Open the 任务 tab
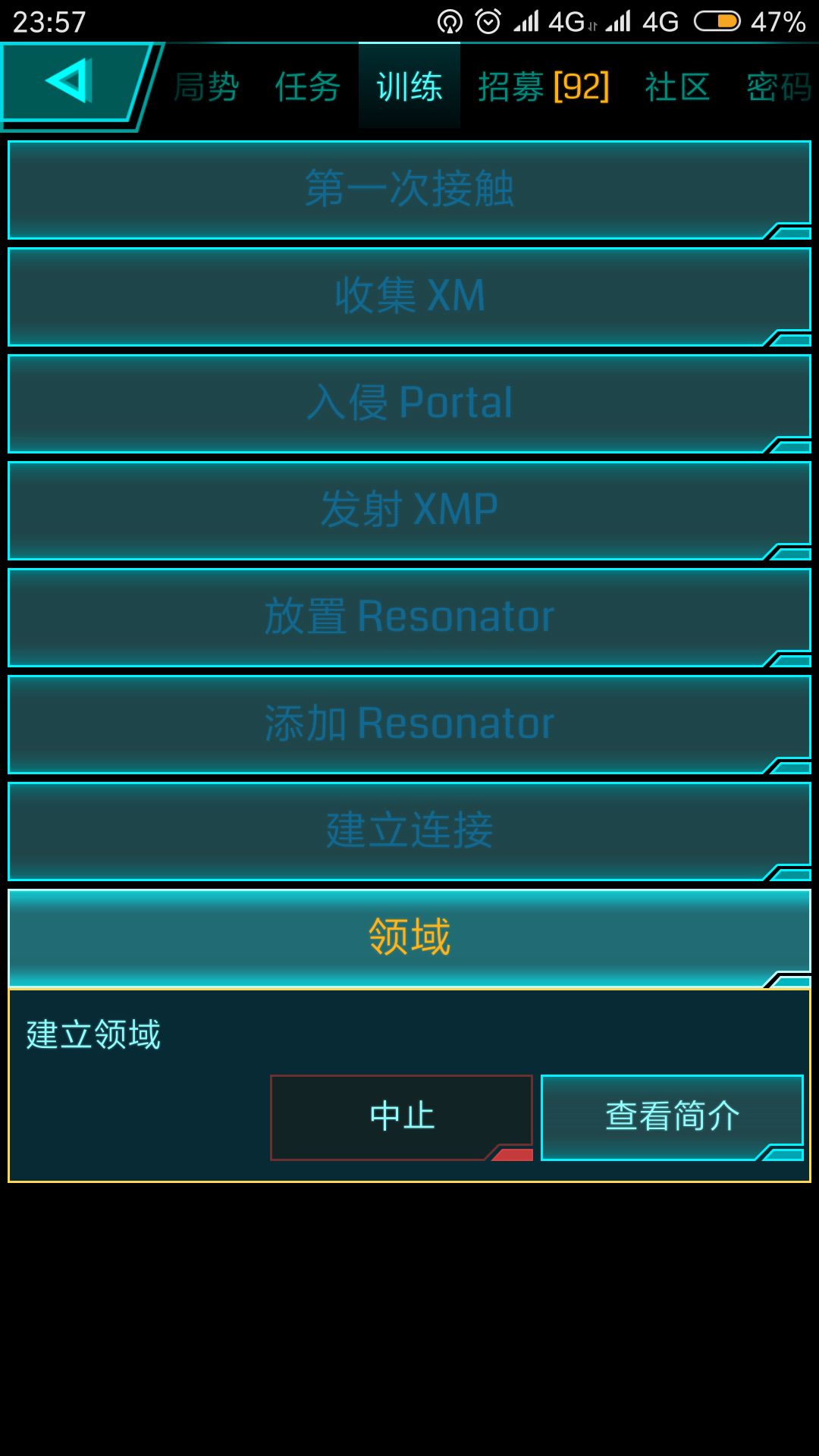 [x=307, y=86]
